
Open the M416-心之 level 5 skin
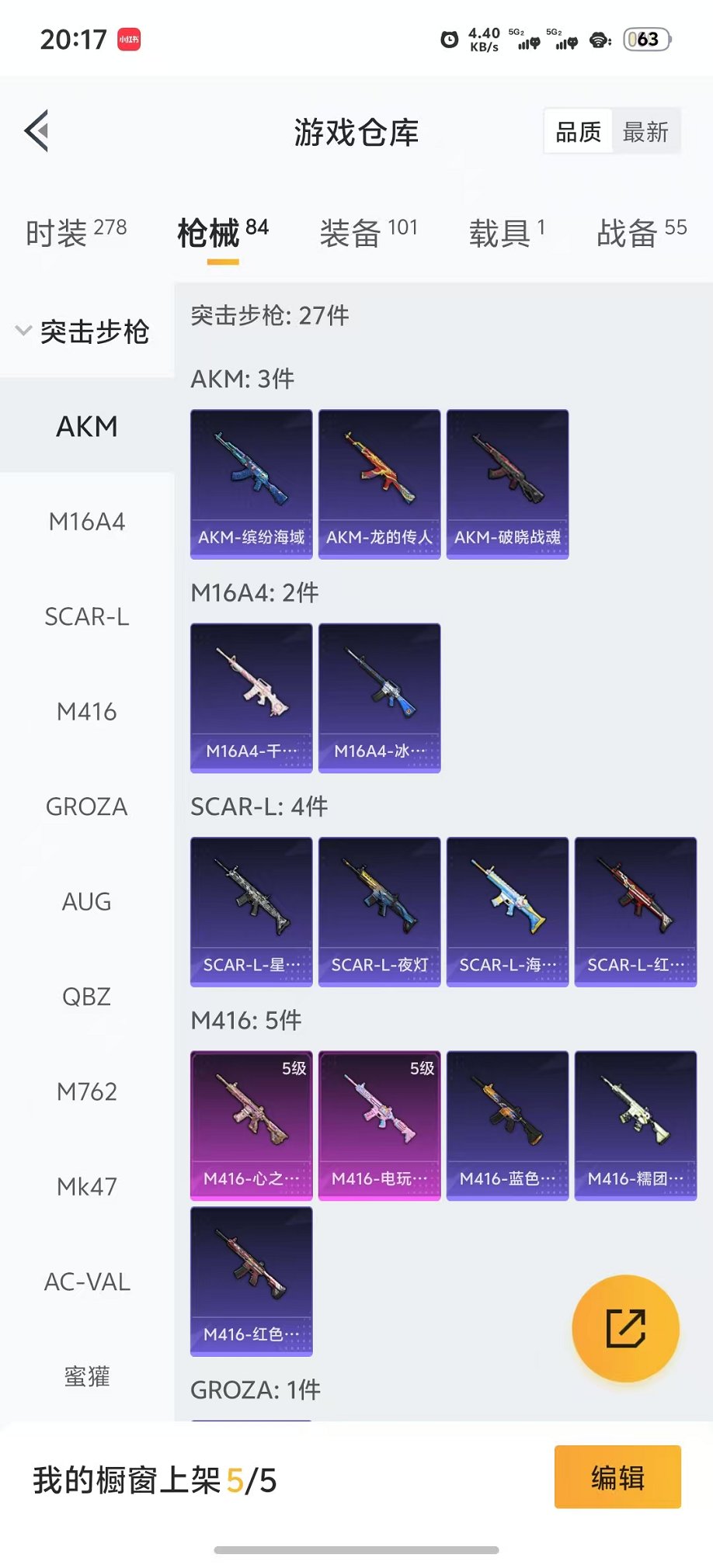(x=251, y=1125)
